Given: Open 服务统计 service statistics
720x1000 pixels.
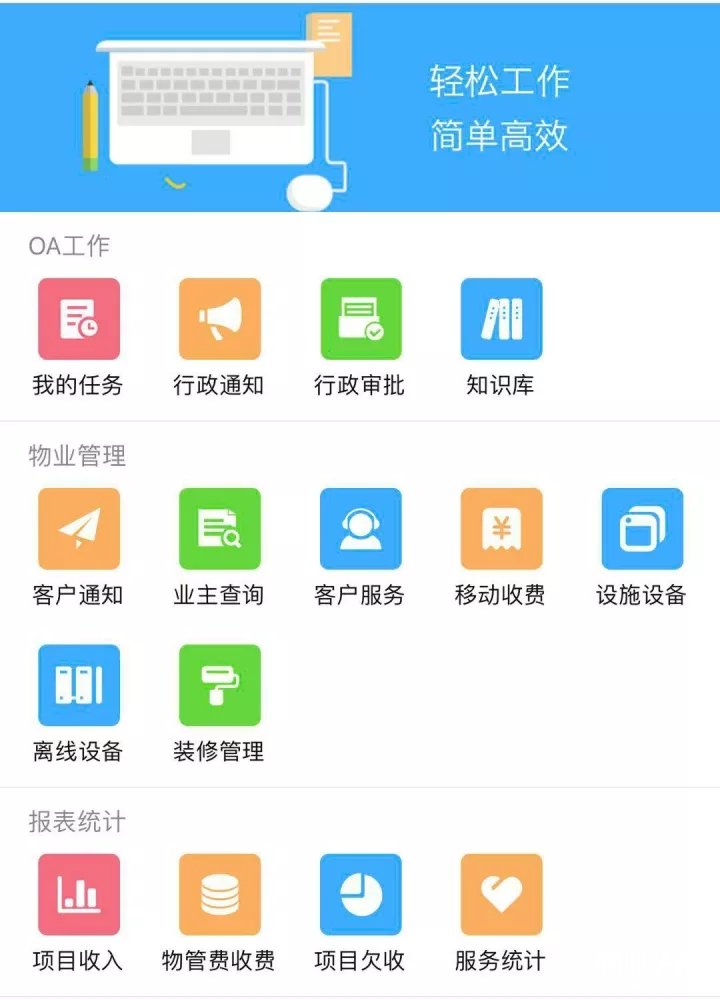Looking at the screenshot, I should coord(501,895).
